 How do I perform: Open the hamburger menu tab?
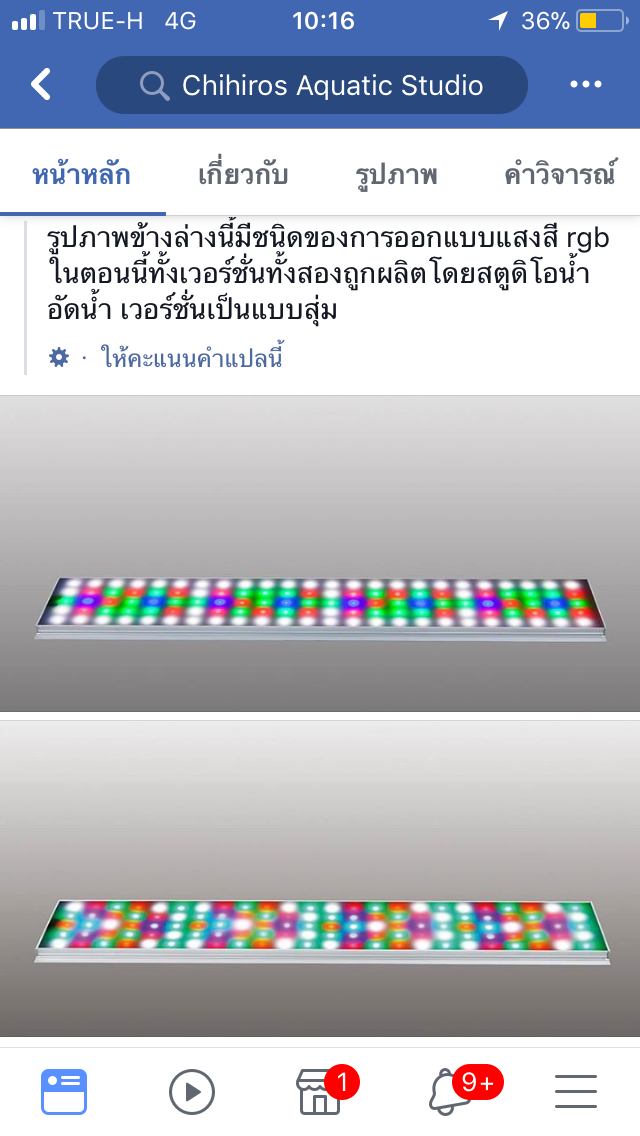(576, 1092)
